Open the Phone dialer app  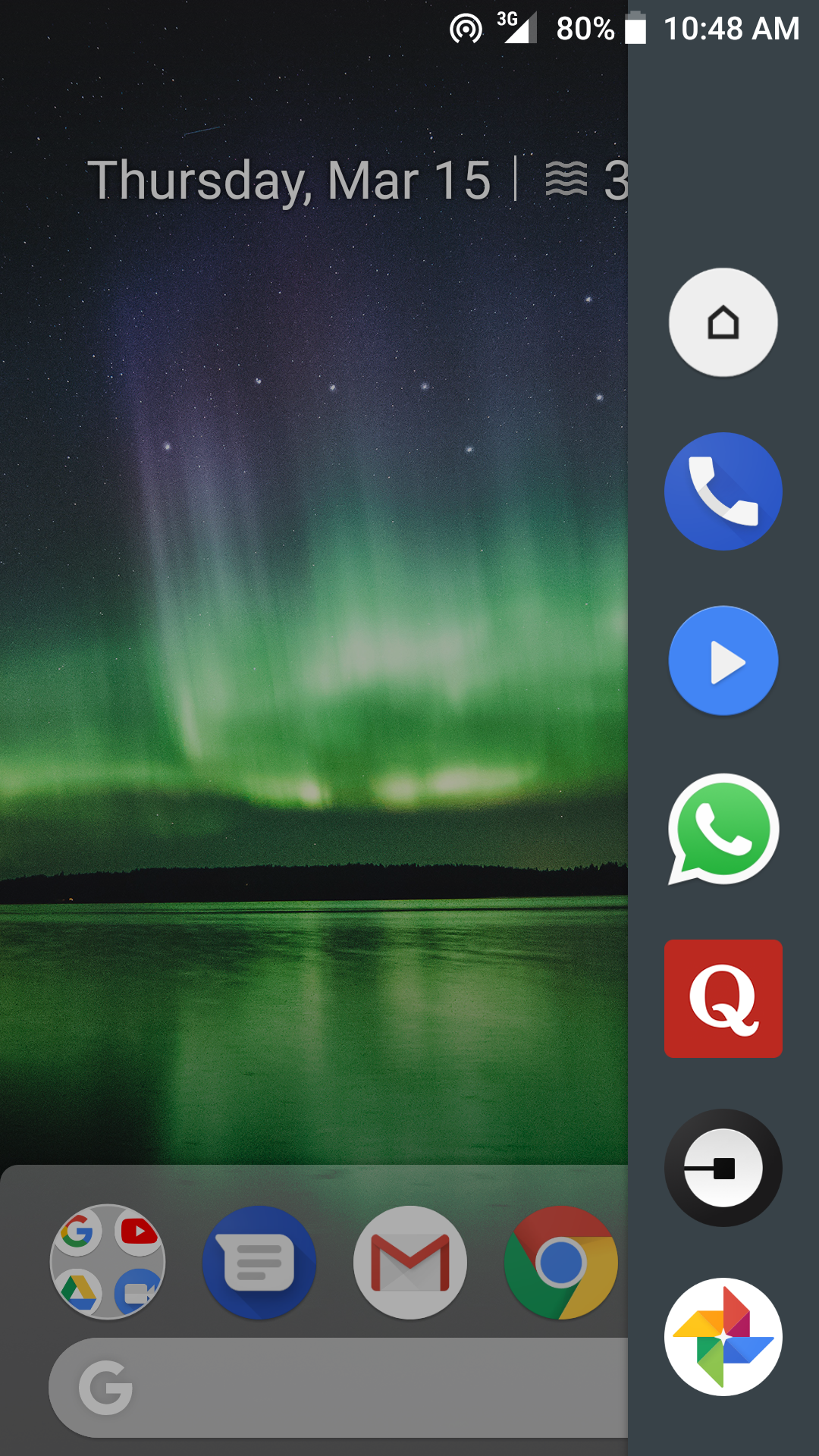coord(723,491)
